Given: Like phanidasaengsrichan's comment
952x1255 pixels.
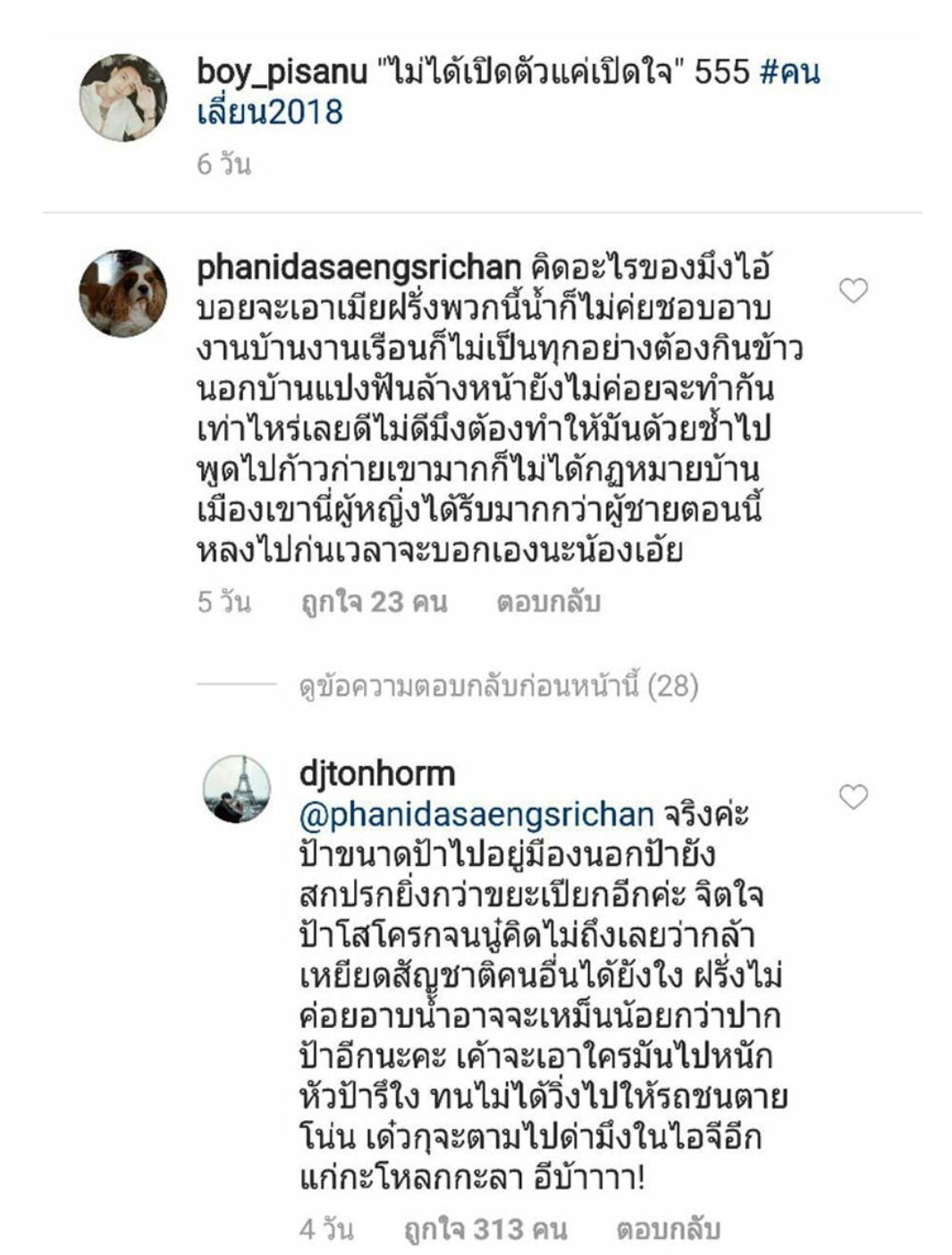Looking at the screenshot, I should [x=854, y=291].
